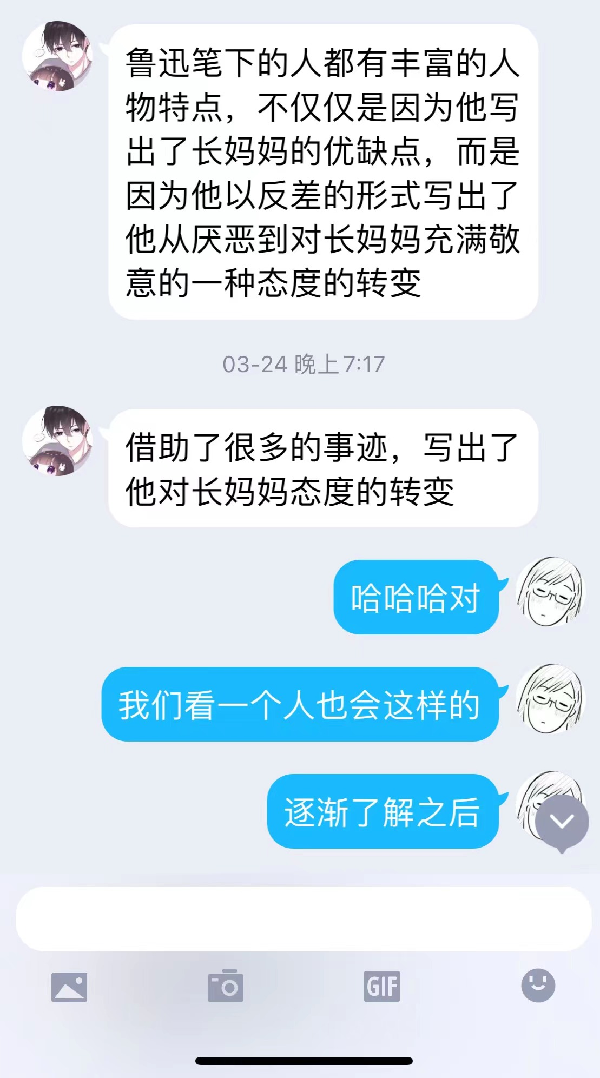Jump to latest messages with down arrow
The image size is (600, 1078).
pos(562,822)
